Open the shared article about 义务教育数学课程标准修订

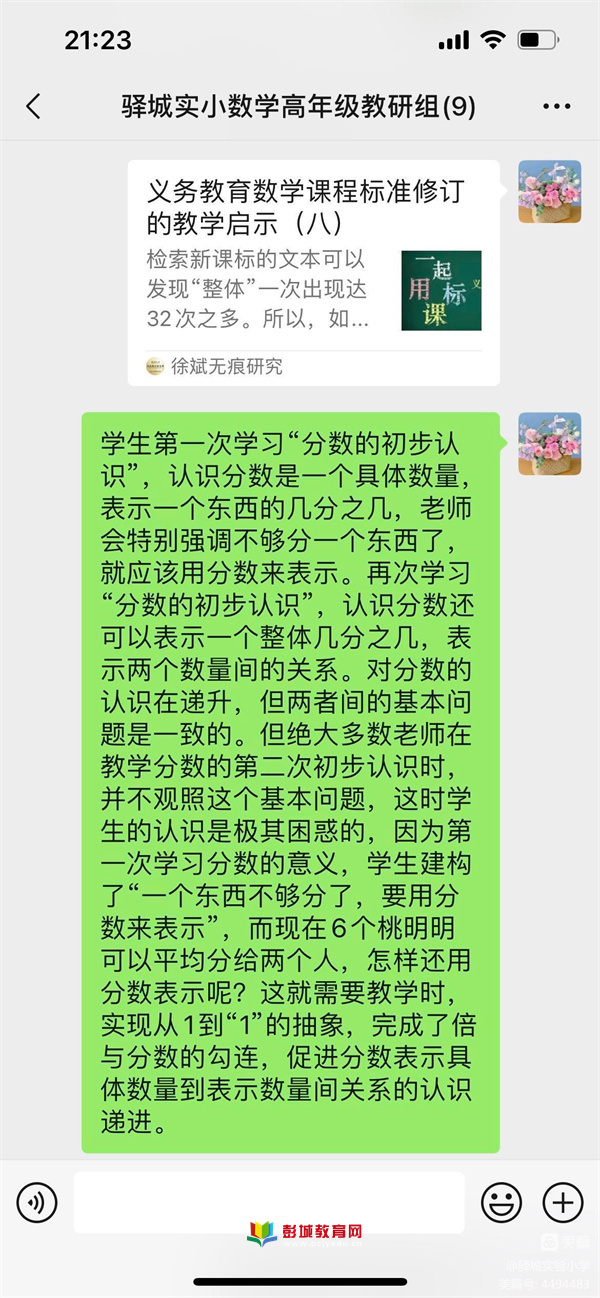pos(313,272)
